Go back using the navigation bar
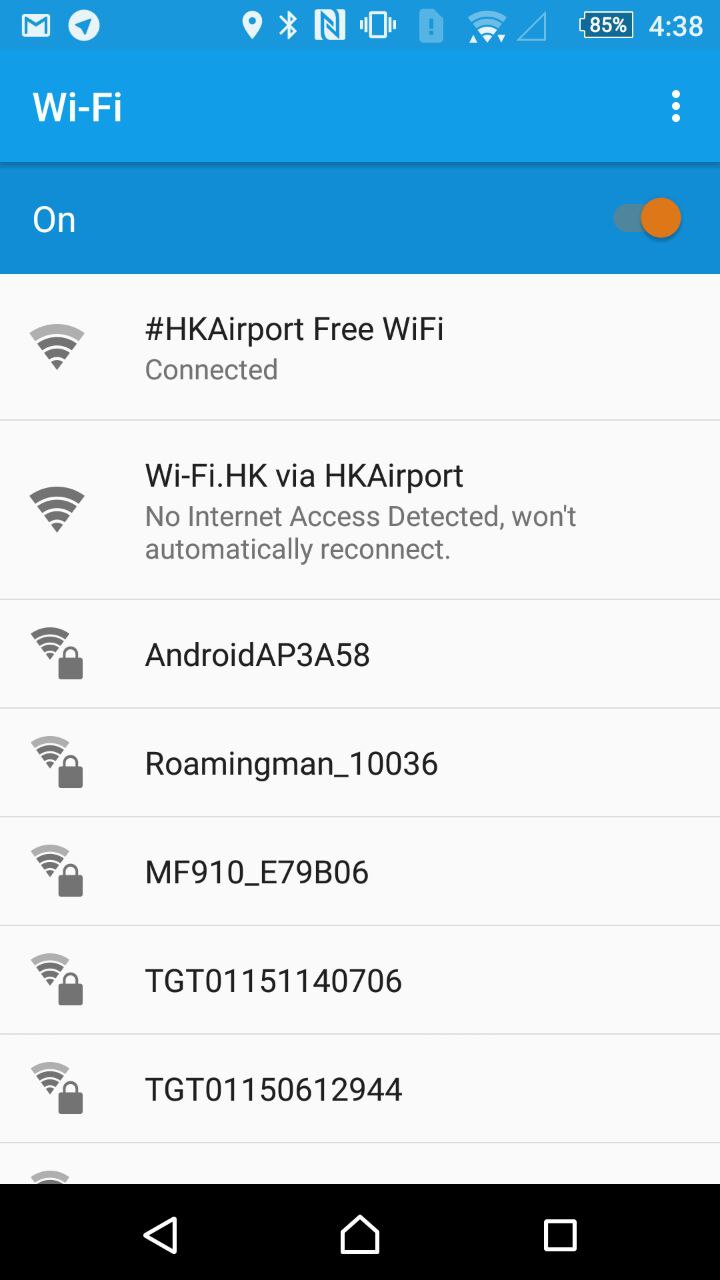This screenshot has width=720, height=1280. click(160, 1235)
